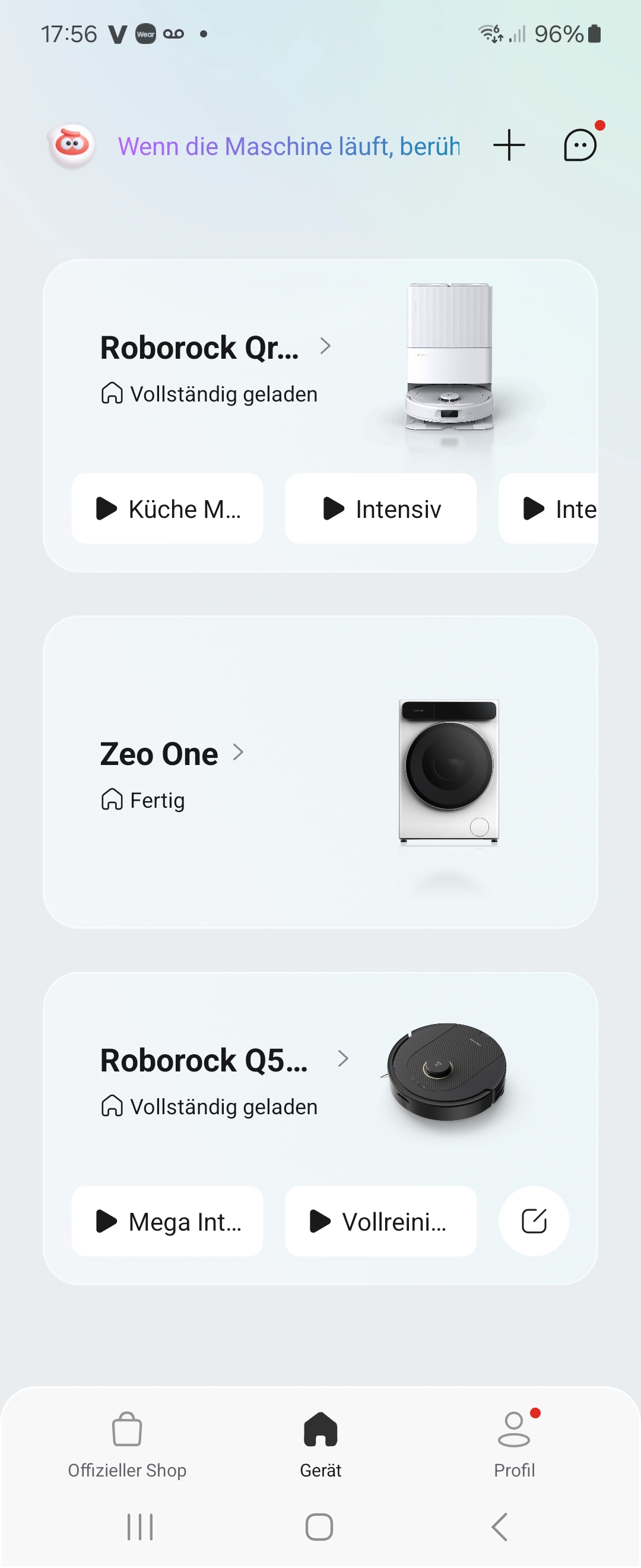Open the messages chat bubble icon
This screenshot has width=641, height=1568.
pyautogui.click(x=580, y=146)
